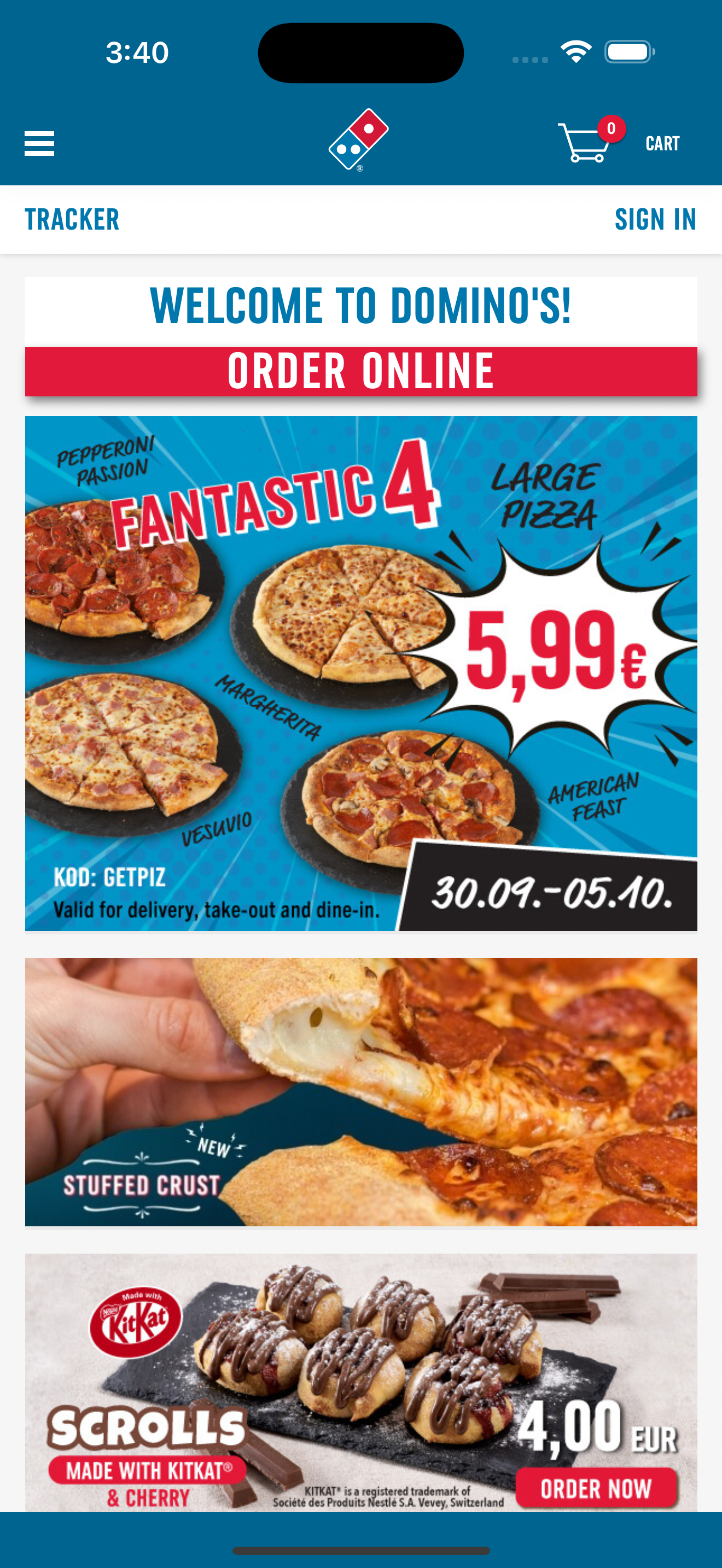
Task: Tap the battery indicator in the status bar
Action: (x=628, y=54)
